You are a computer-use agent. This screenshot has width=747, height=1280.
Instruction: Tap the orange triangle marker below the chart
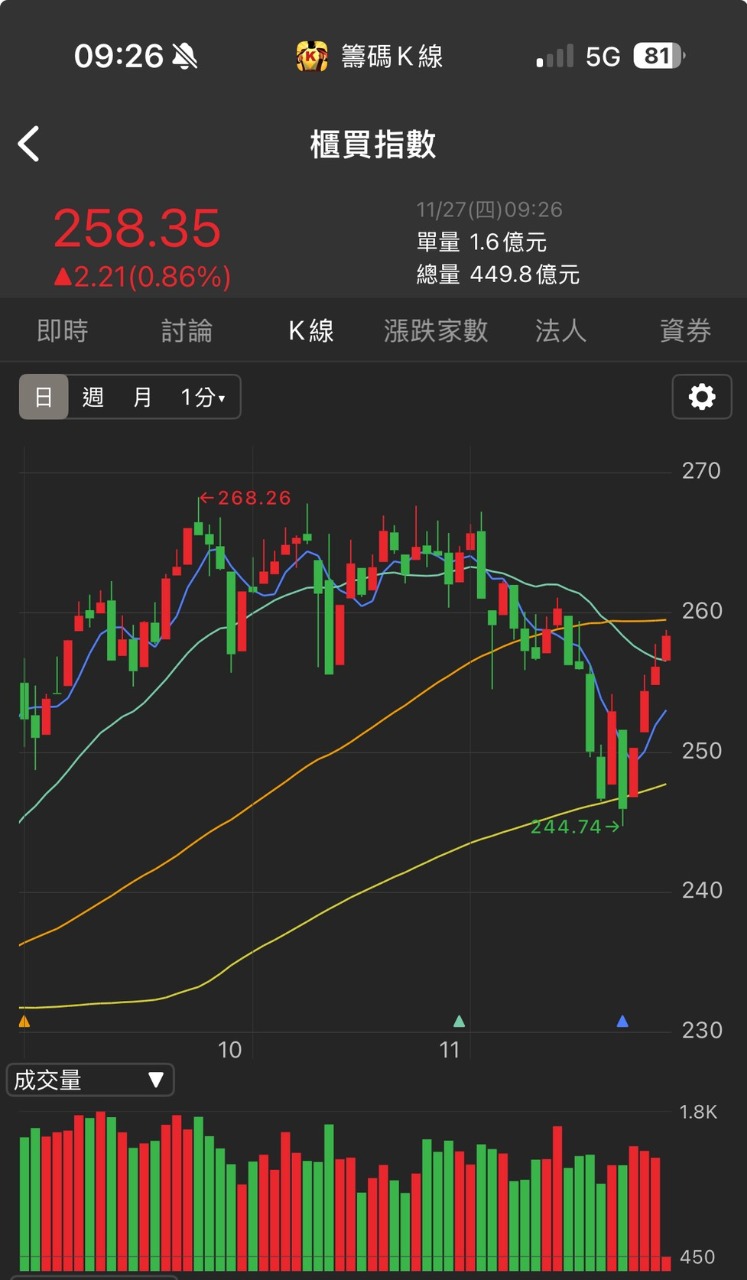click(23, 1022)
